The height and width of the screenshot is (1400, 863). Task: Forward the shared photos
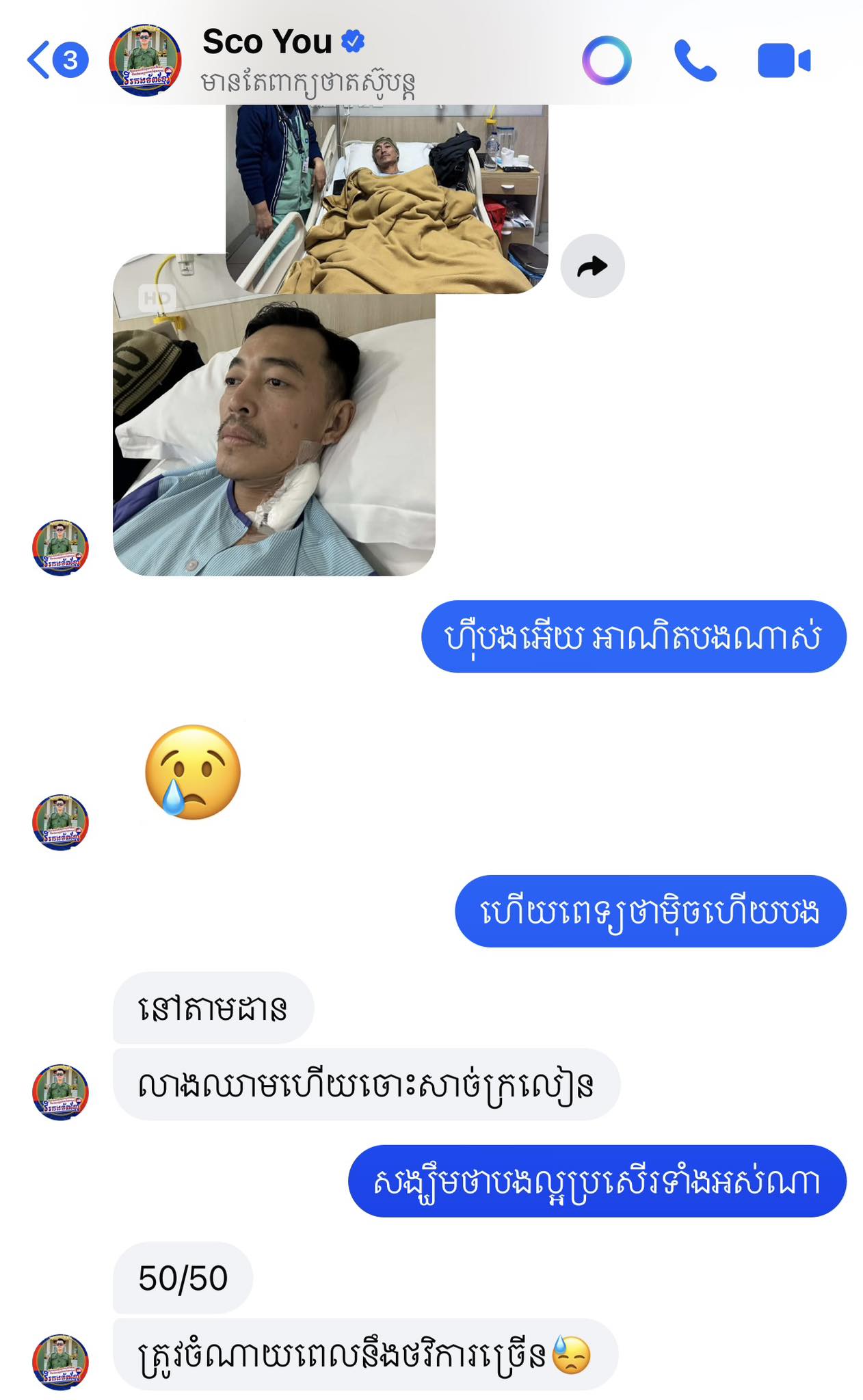pos(592,267)
